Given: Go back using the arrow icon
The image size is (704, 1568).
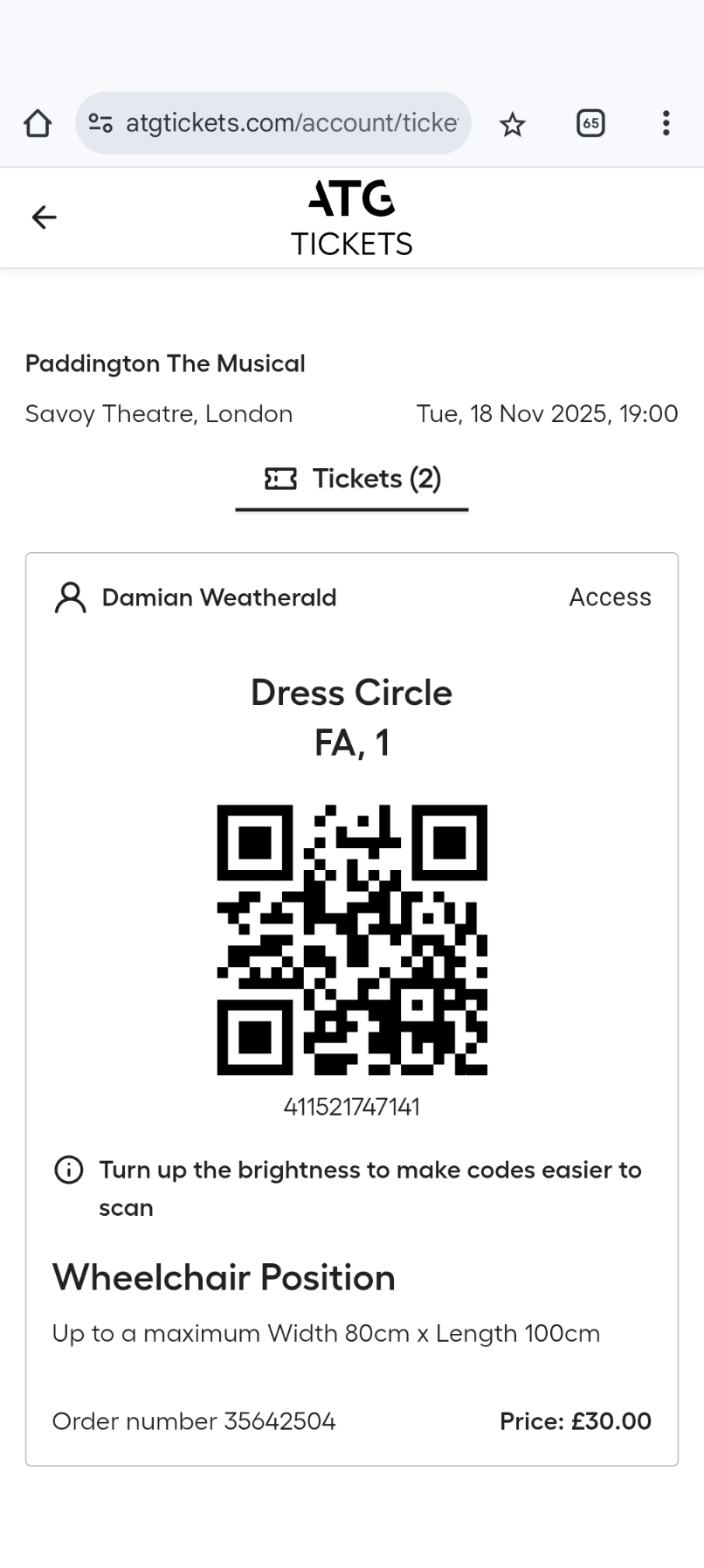Looking at the screenshot, I should [44, 217].
